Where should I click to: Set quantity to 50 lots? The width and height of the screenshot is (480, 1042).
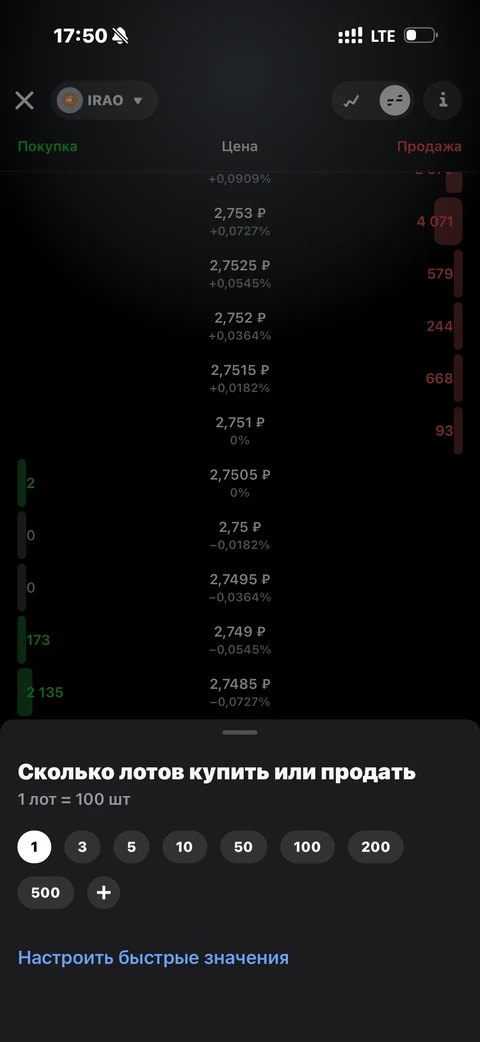pyautogui.click(x=243, y=847)
